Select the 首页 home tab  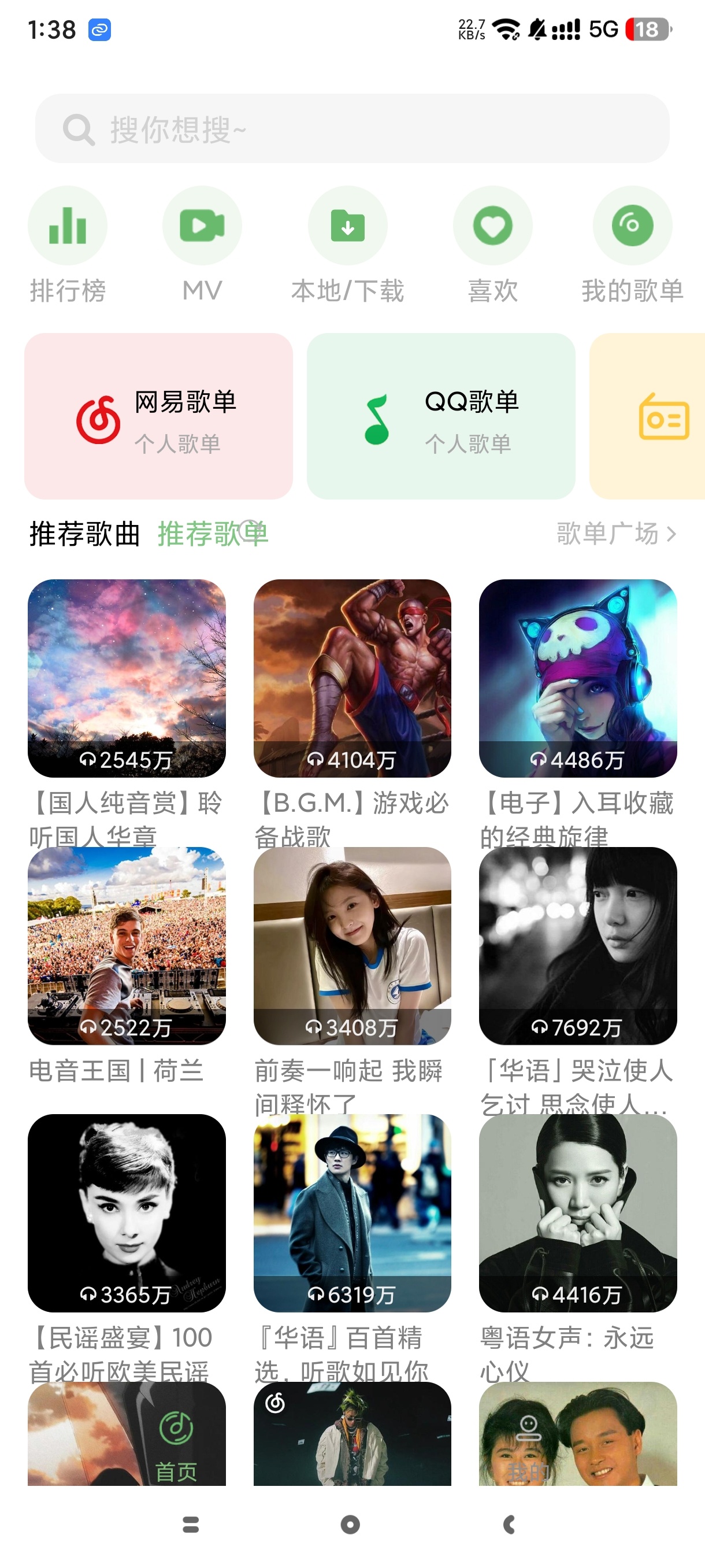pos(176,1448)
